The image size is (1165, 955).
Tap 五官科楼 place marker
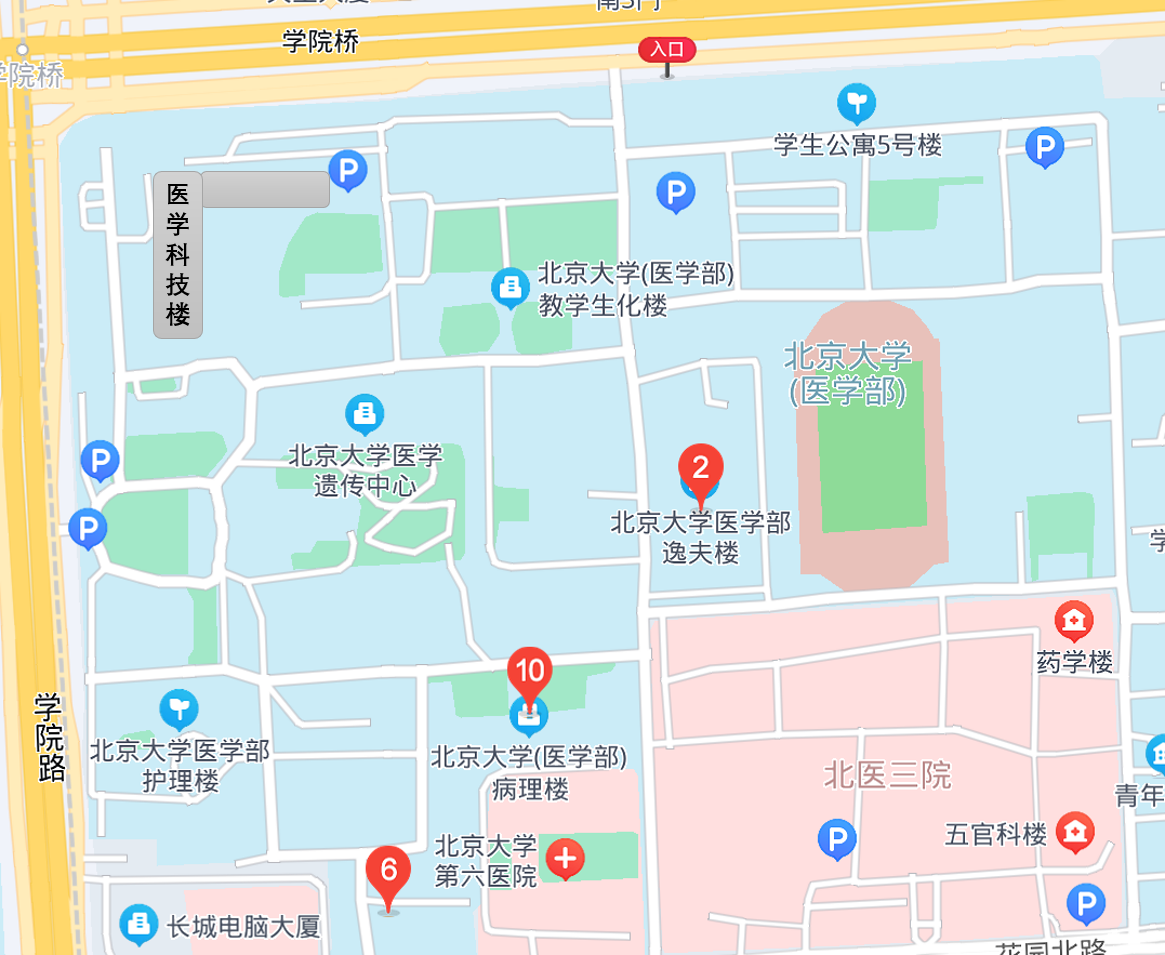tap(1075, 831)
